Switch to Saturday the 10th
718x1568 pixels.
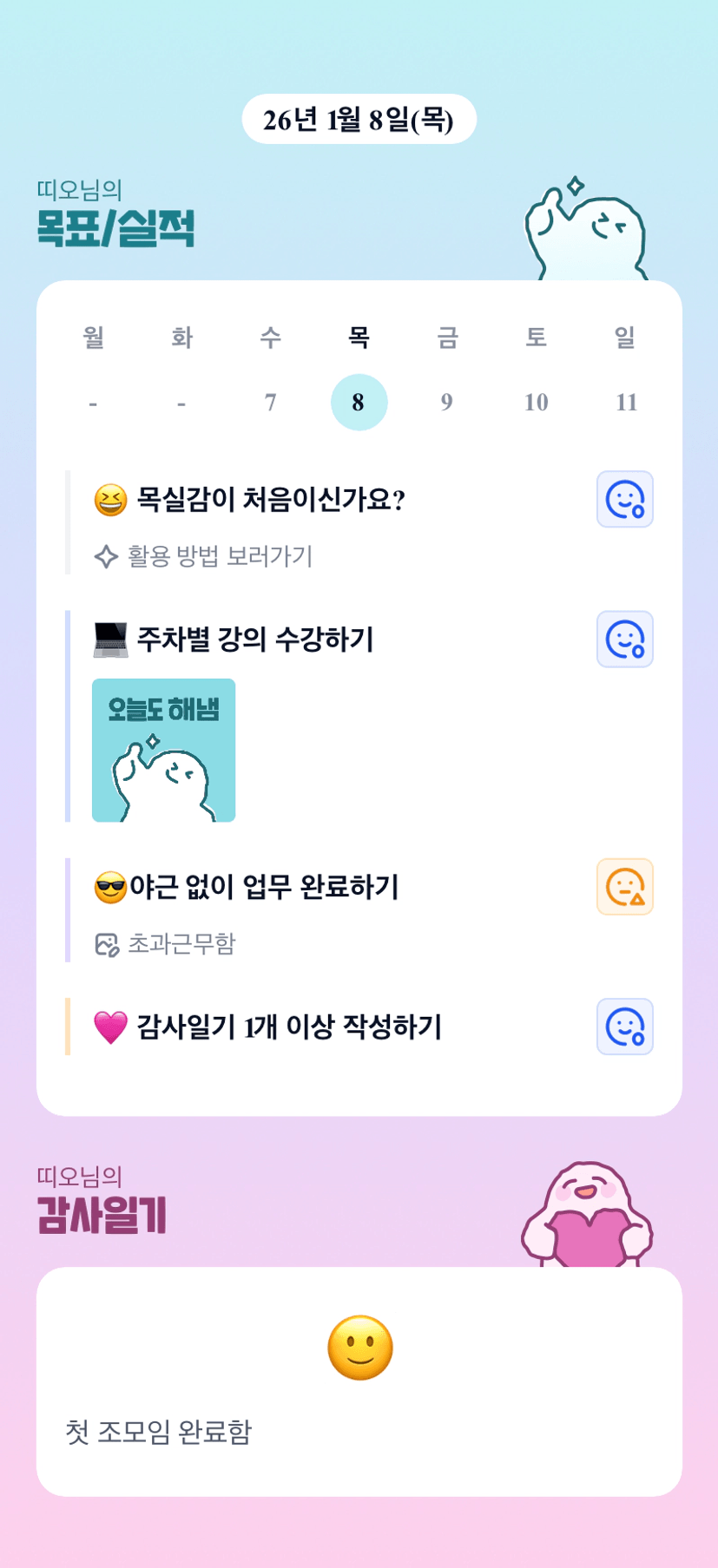pyautogui.click(x=536, y=402)
